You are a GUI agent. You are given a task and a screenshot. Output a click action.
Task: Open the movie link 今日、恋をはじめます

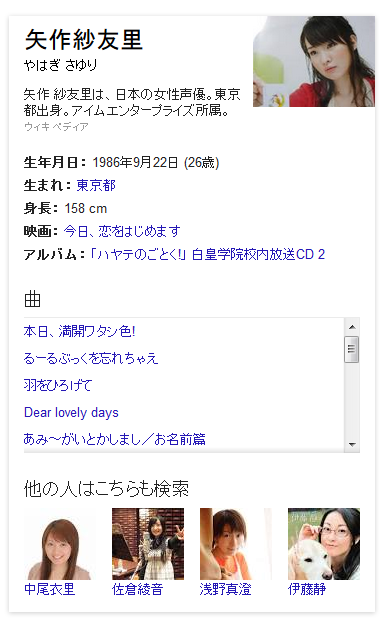pos(122,231)
